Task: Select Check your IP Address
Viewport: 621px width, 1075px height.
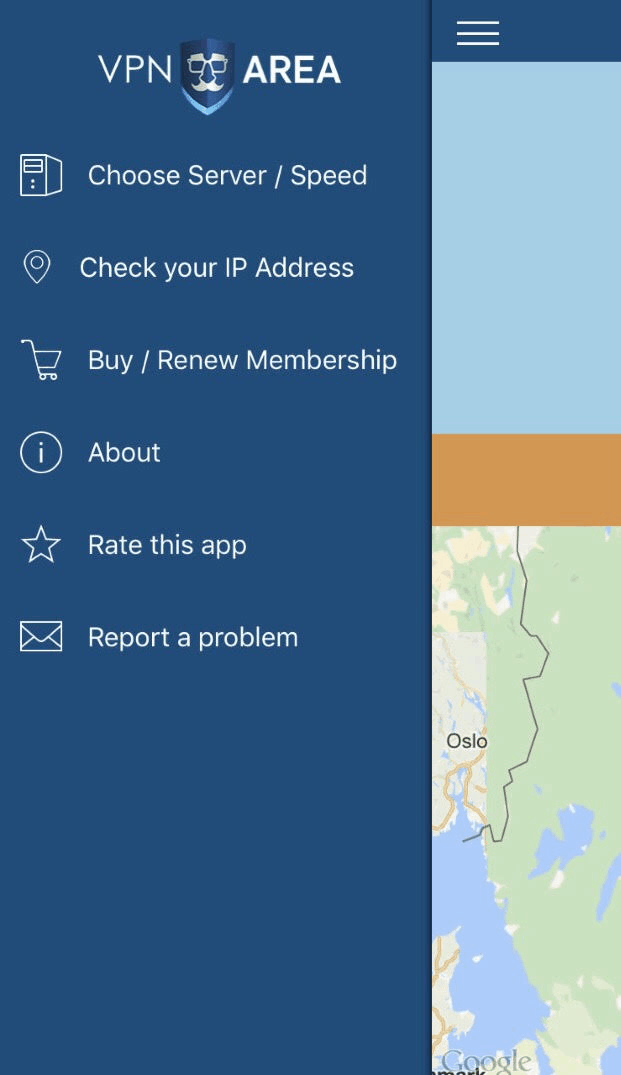Action: coord(215,267)
